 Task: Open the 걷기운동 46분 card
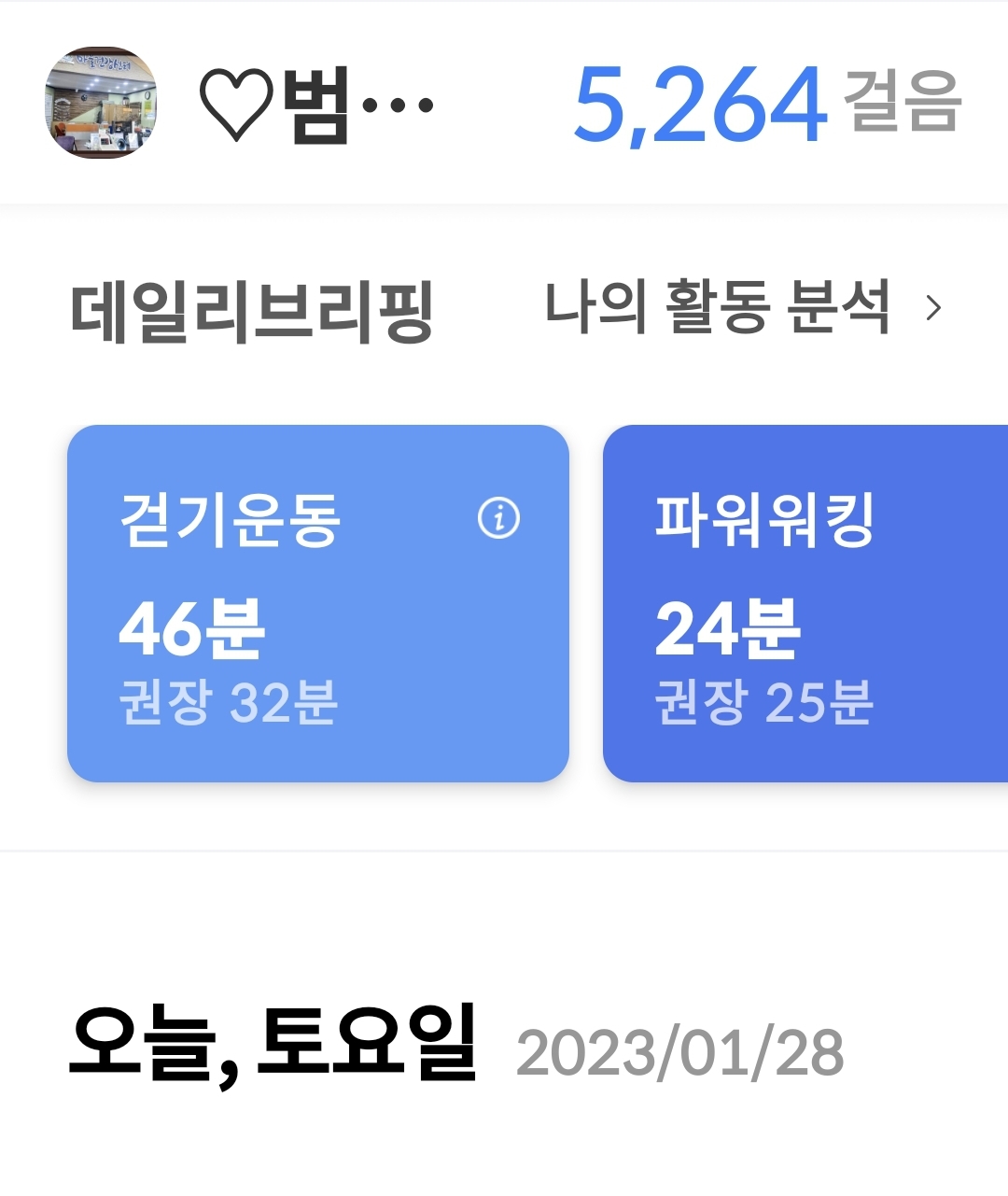click(318, 603)
